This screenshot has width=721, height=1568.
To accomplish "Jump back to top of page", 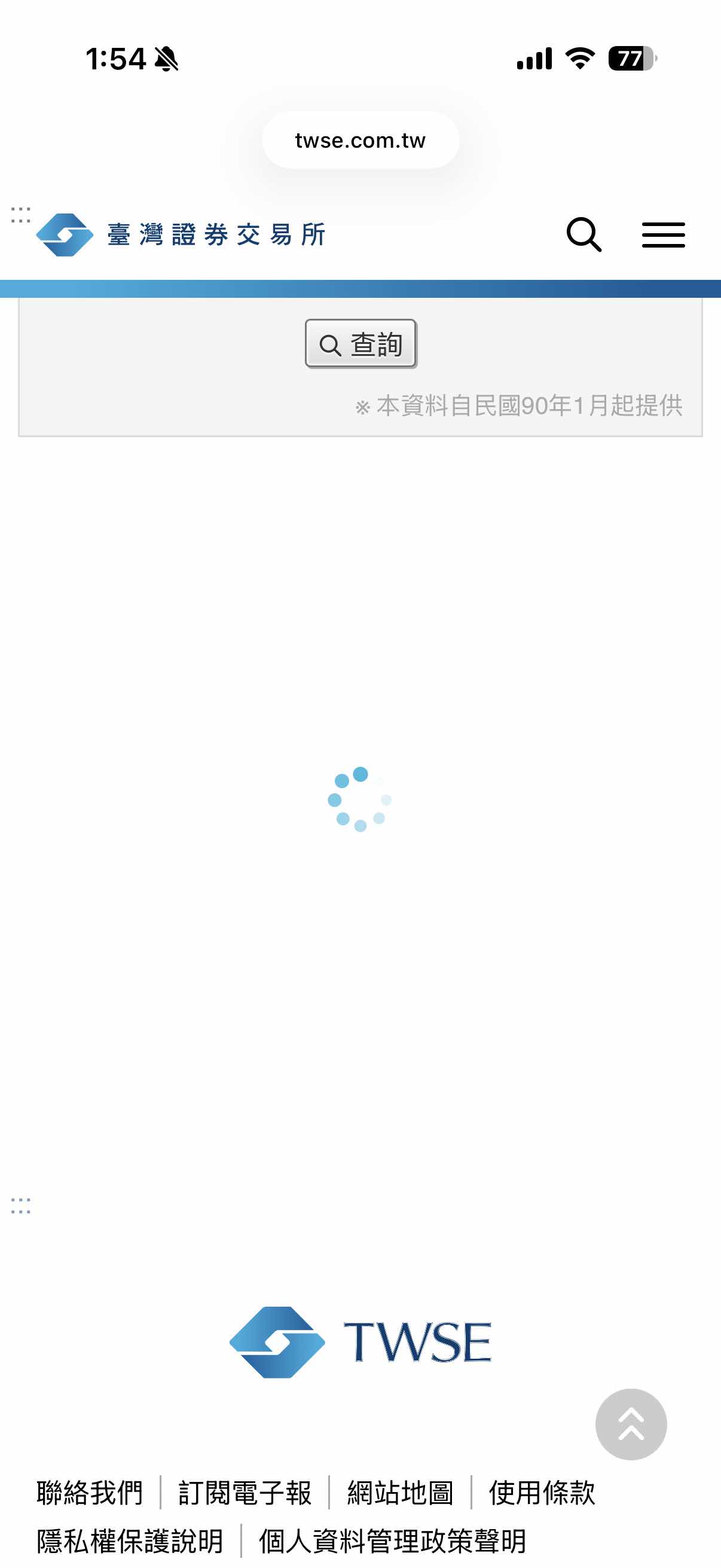I will (630, 1424).
